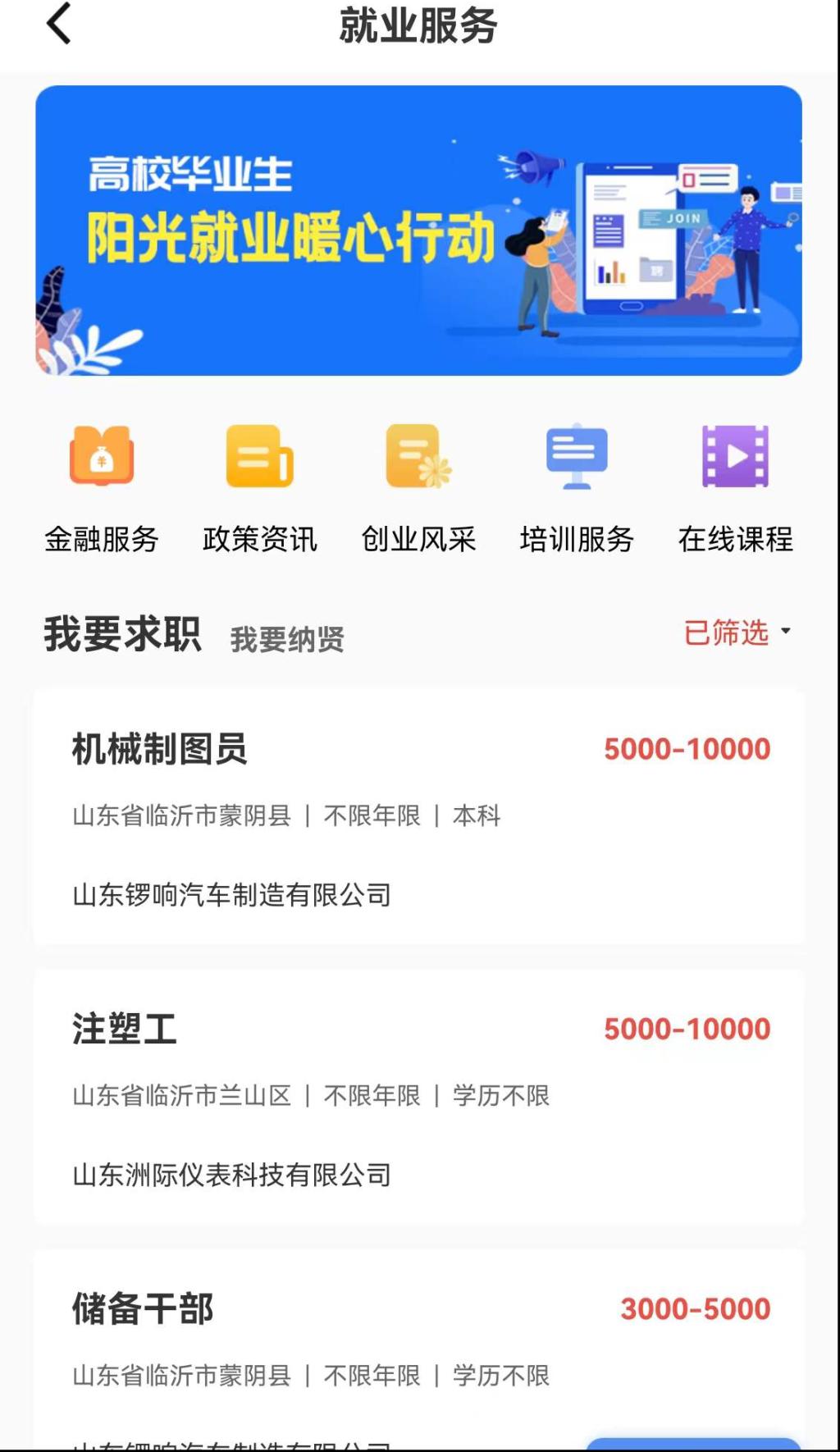View the 注塑工 job listing
The width and height of the screenshot is (840, 1452).
(418, 1097)
